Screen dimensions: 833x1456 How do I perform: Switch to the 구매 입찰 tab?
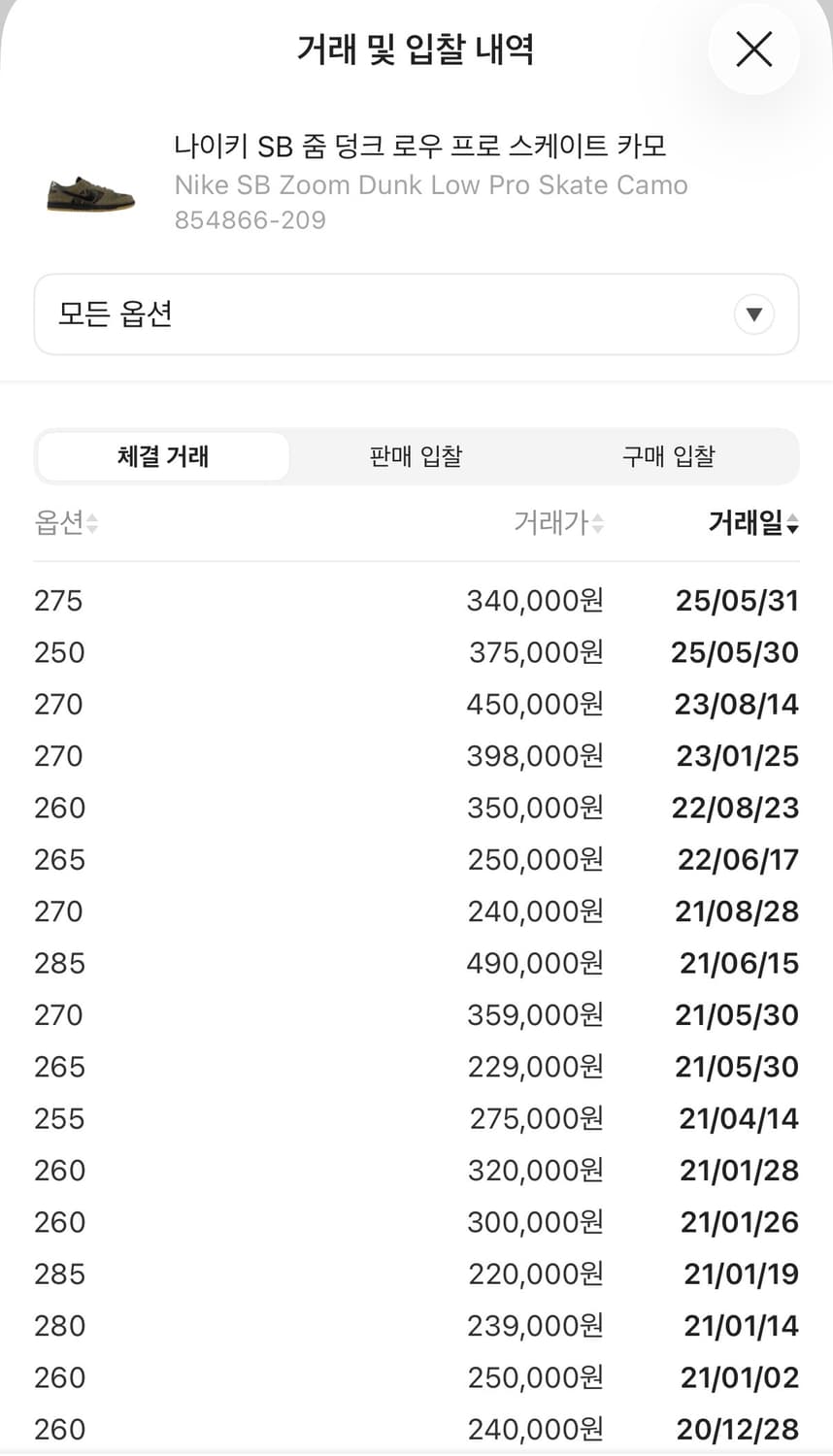click(x=668, y=456)
